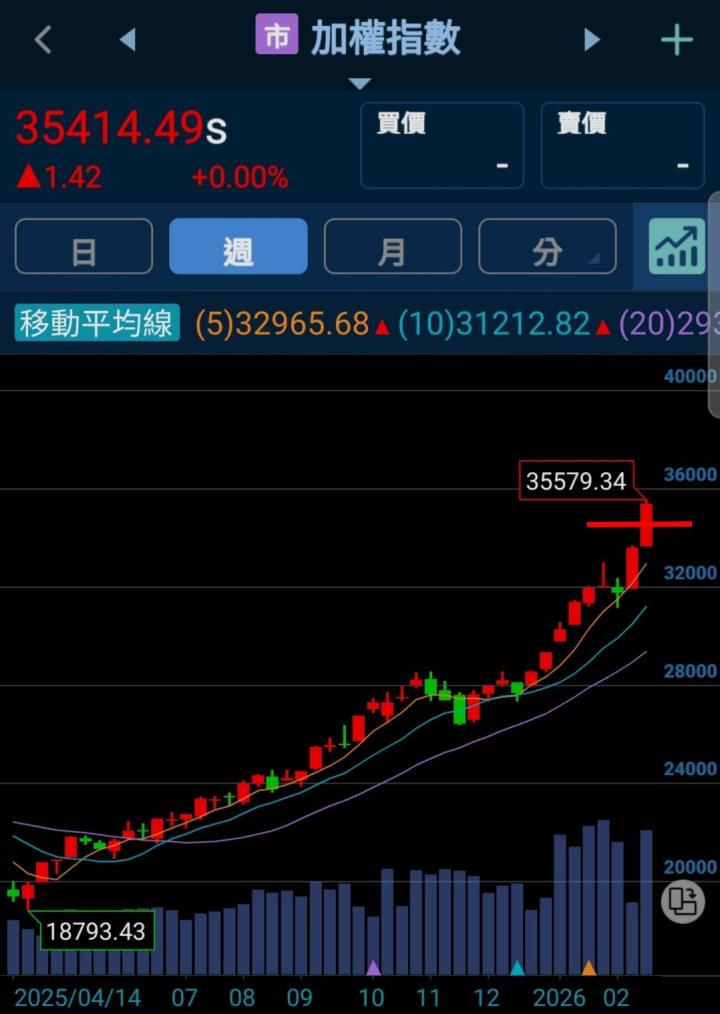Open the 分 minute chart options
Screen dimensions: 720x1014
point(547,247)
